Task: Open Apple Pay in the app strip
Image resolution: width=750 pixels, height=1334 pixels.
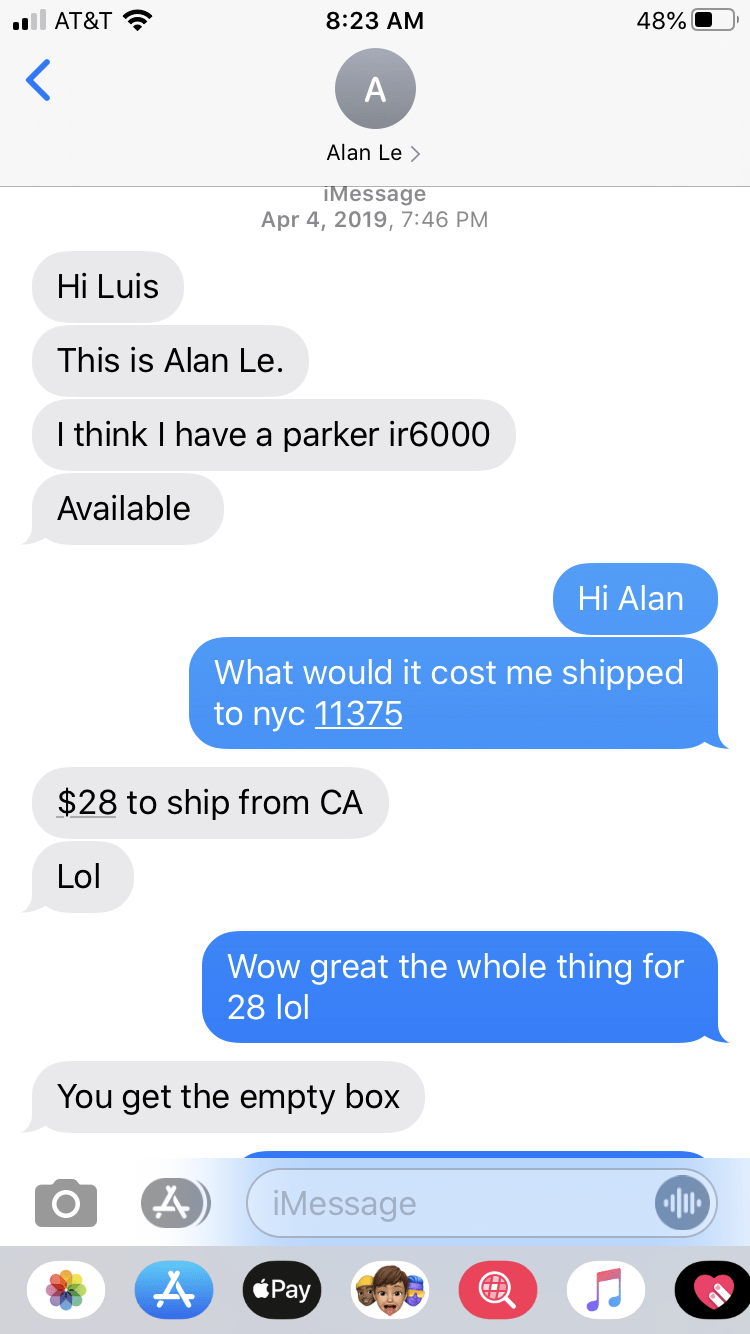Action: pos(281,1290)
